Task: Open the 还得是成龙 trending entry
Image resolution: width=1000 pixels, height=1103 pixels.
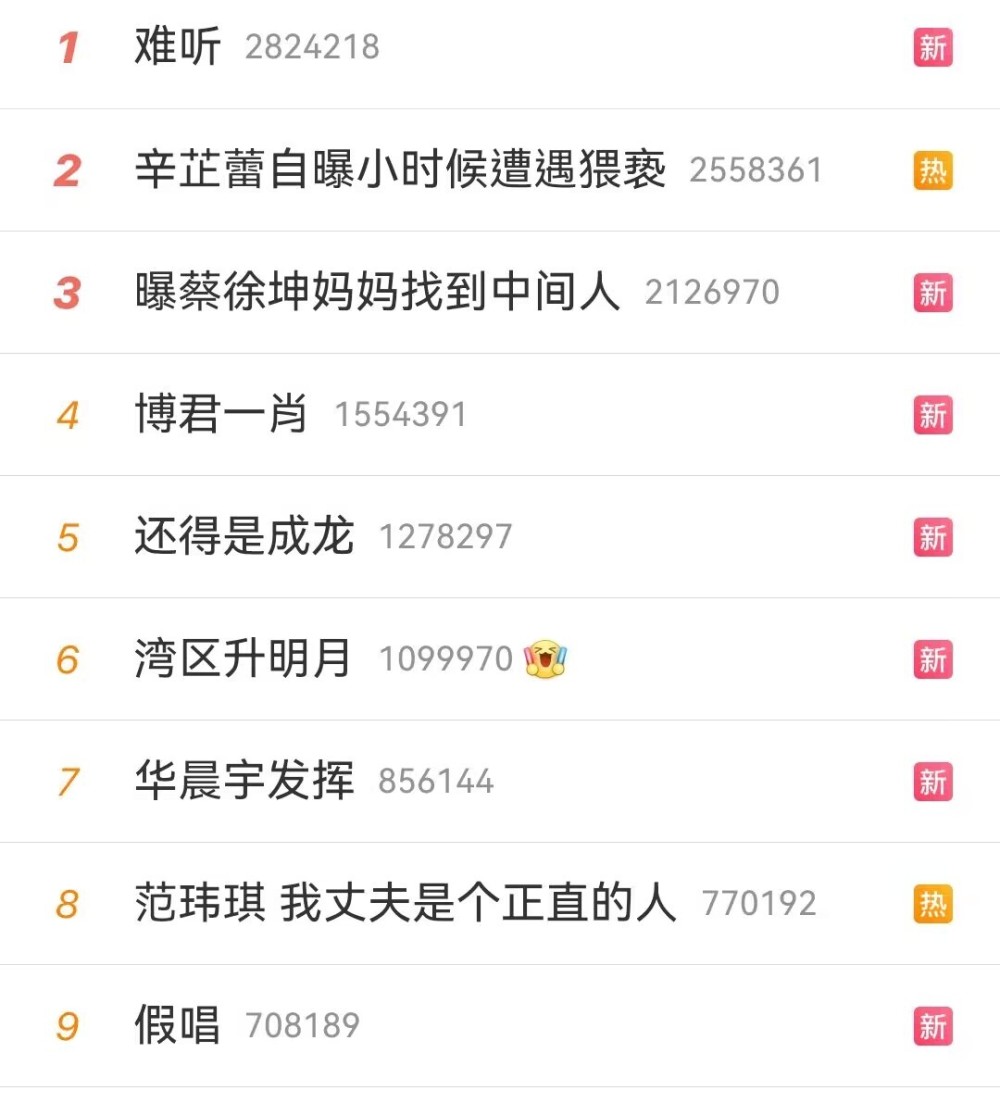Action: 244,537
